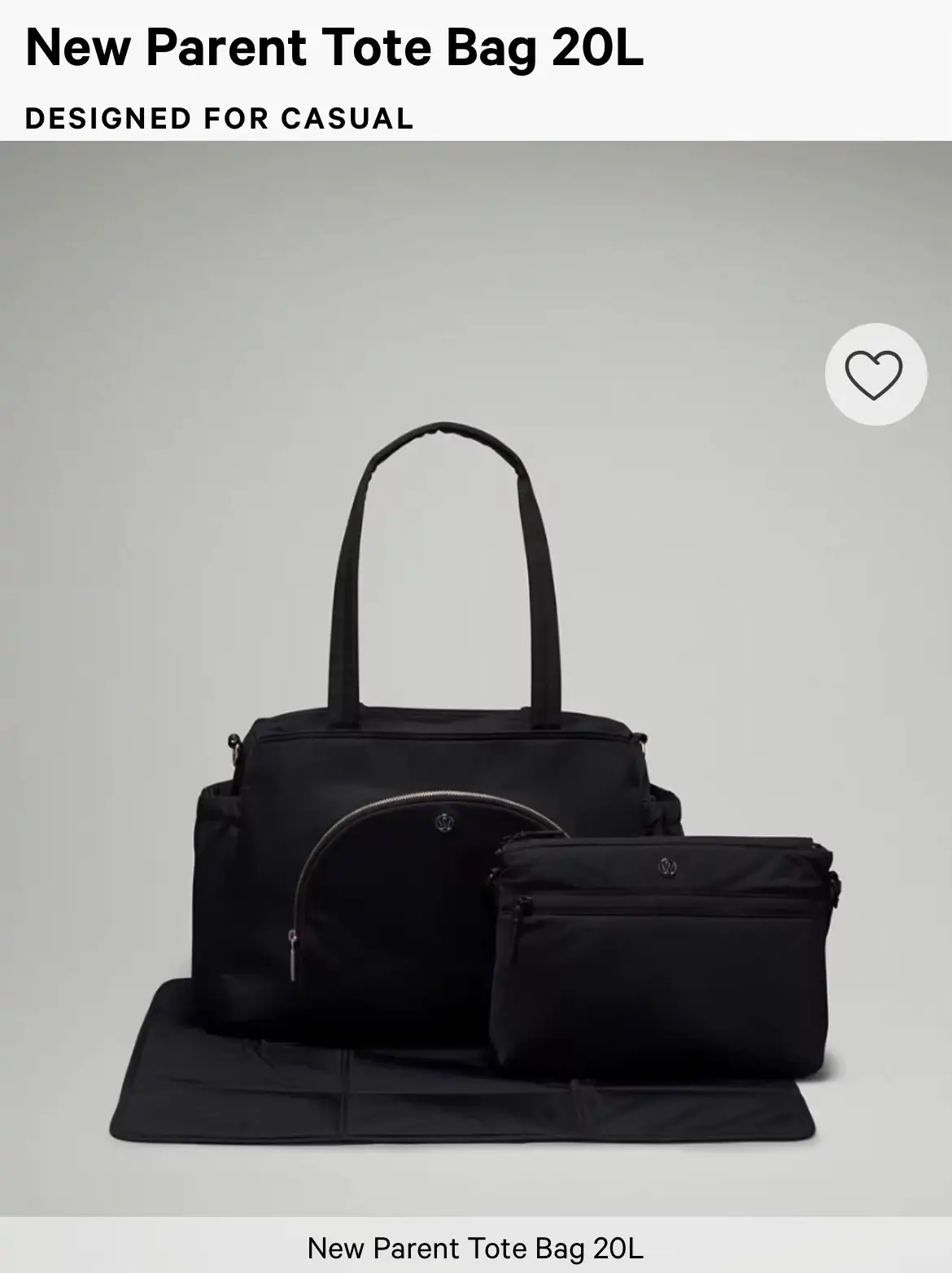
Task: Add the tote bag to wishlist
Action: coord(875,374)
